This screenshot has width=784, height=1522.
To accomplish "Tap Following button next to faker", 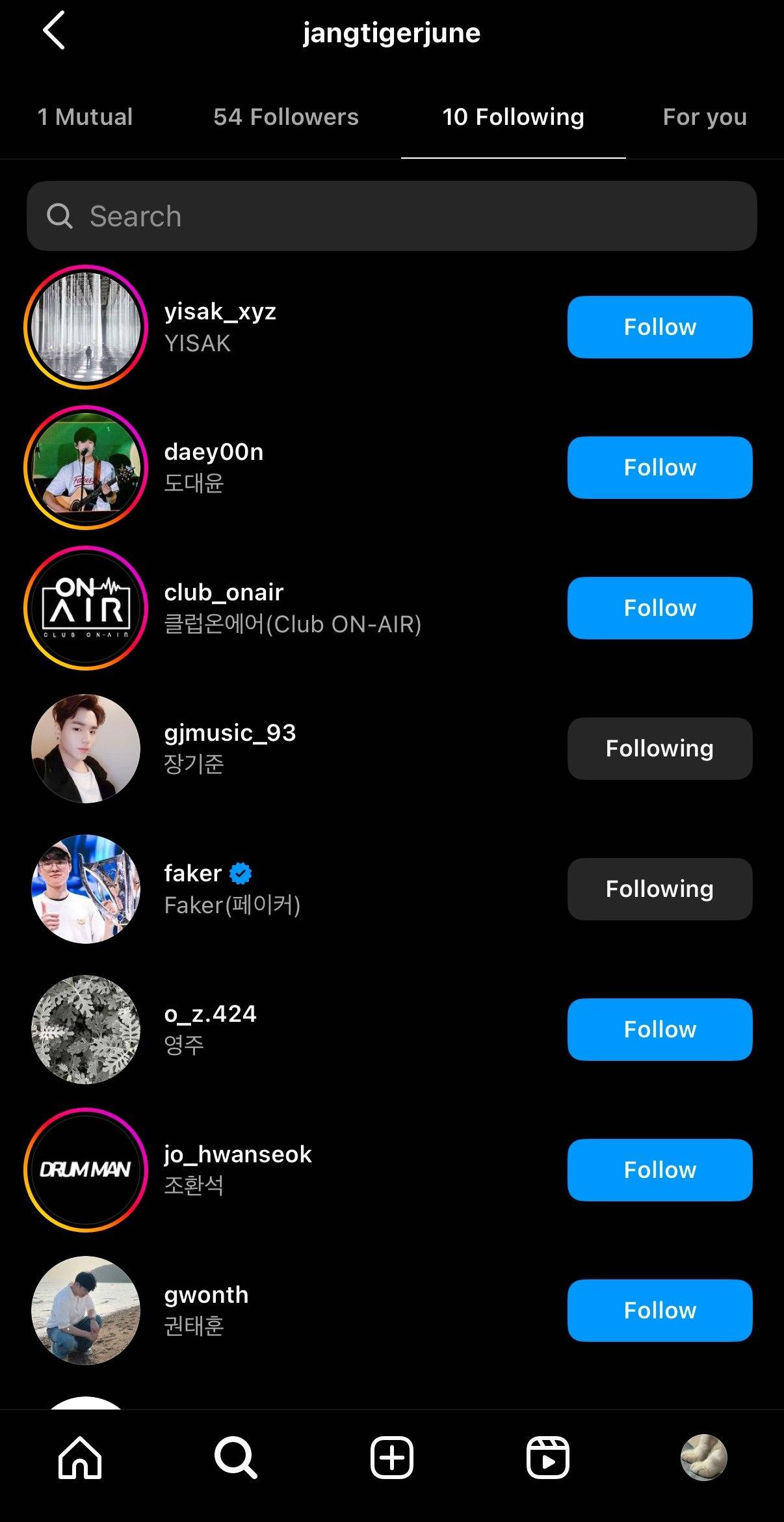I will tap(659, 889).
